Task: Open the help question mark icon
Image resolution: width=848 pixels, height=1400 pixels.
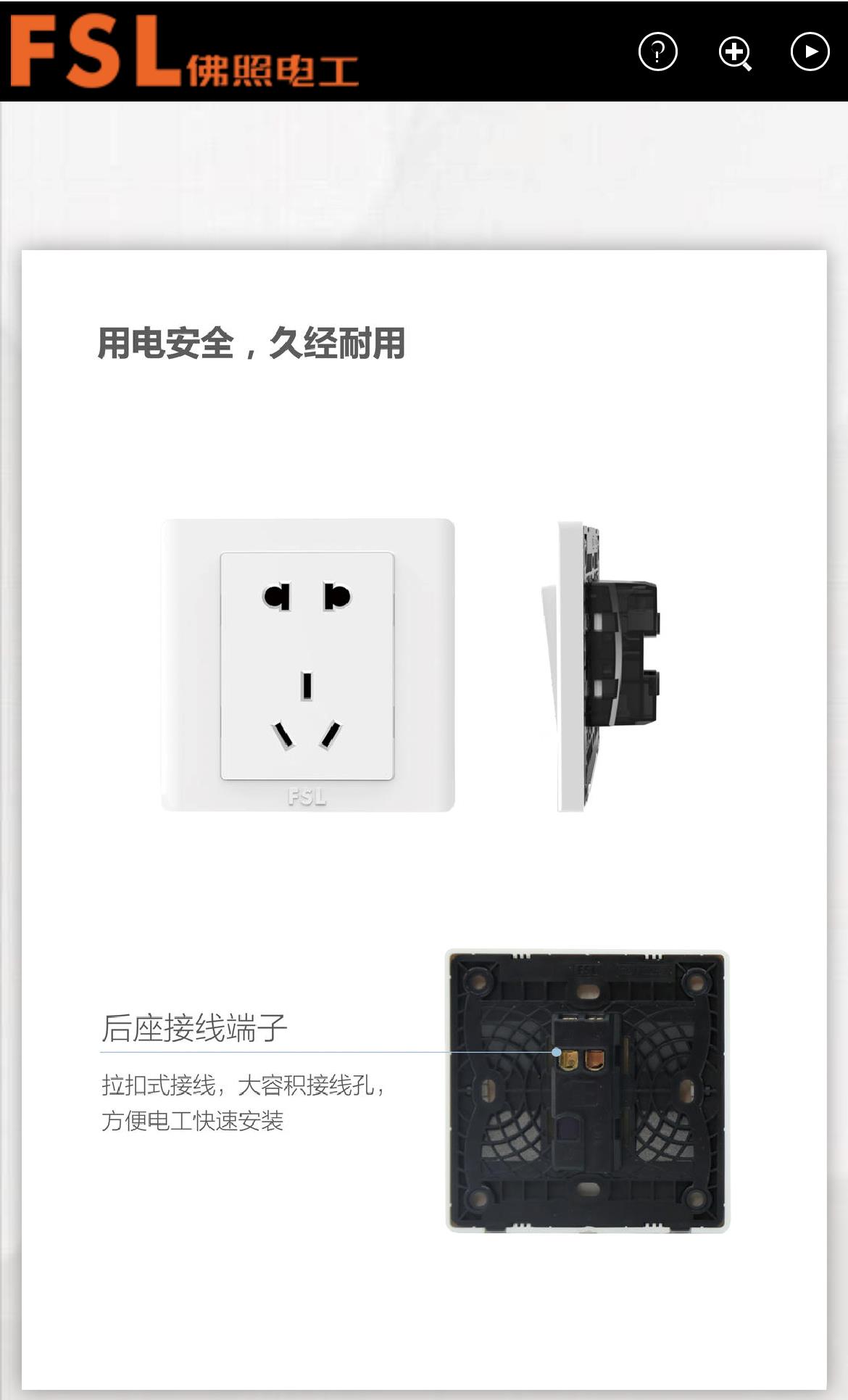Action: click(657, 51)
